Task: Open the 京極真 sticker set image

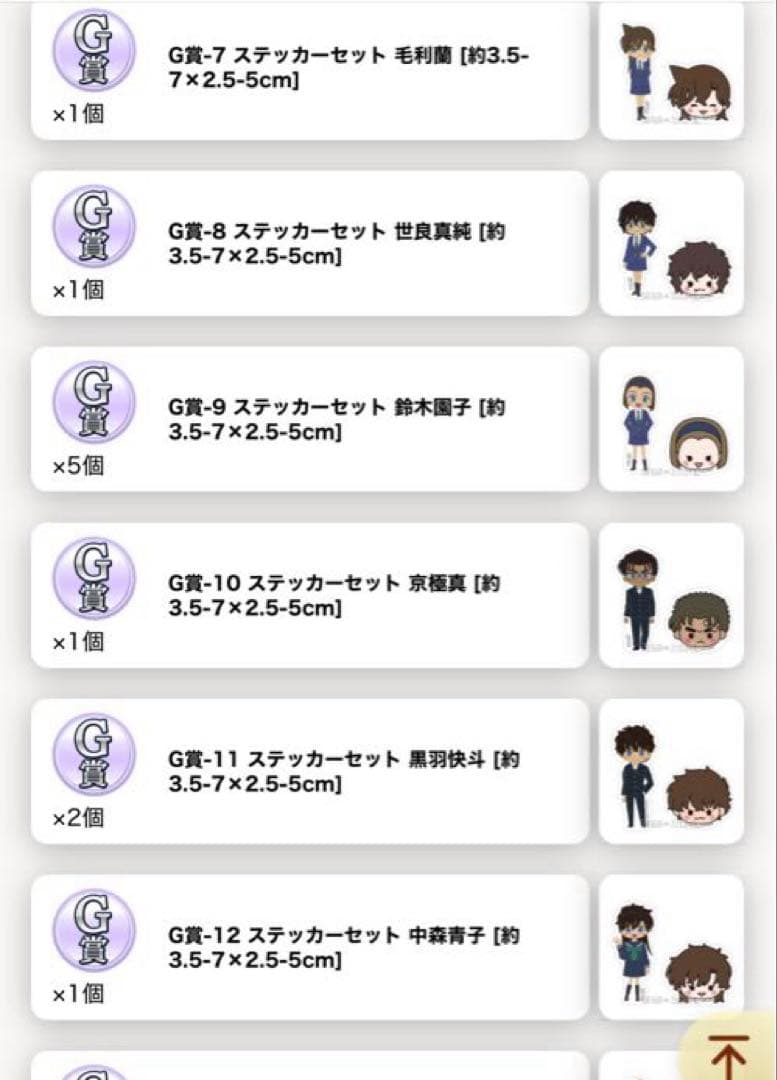Action: click(671, 596)
